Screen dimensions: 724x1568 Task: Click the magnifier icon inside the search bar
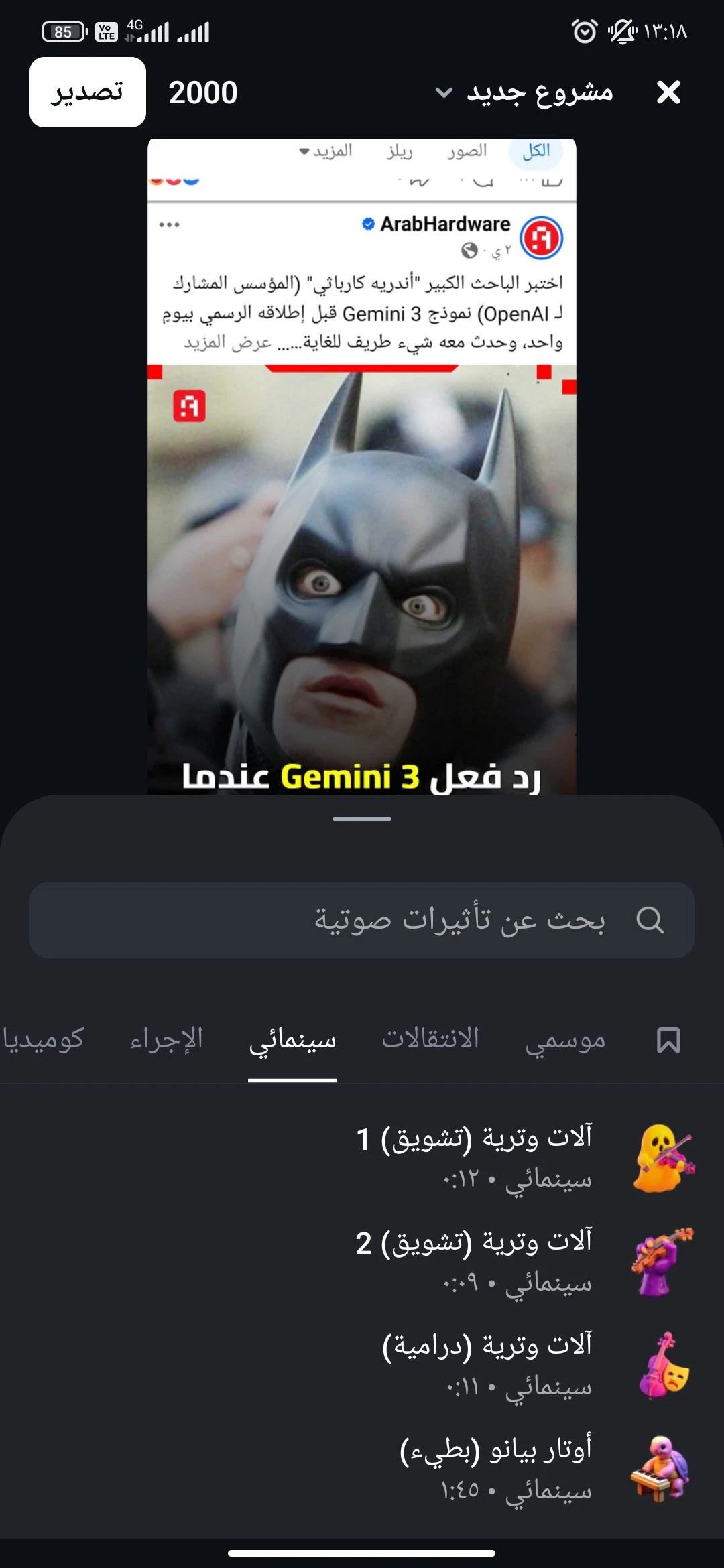pos(652,919)
